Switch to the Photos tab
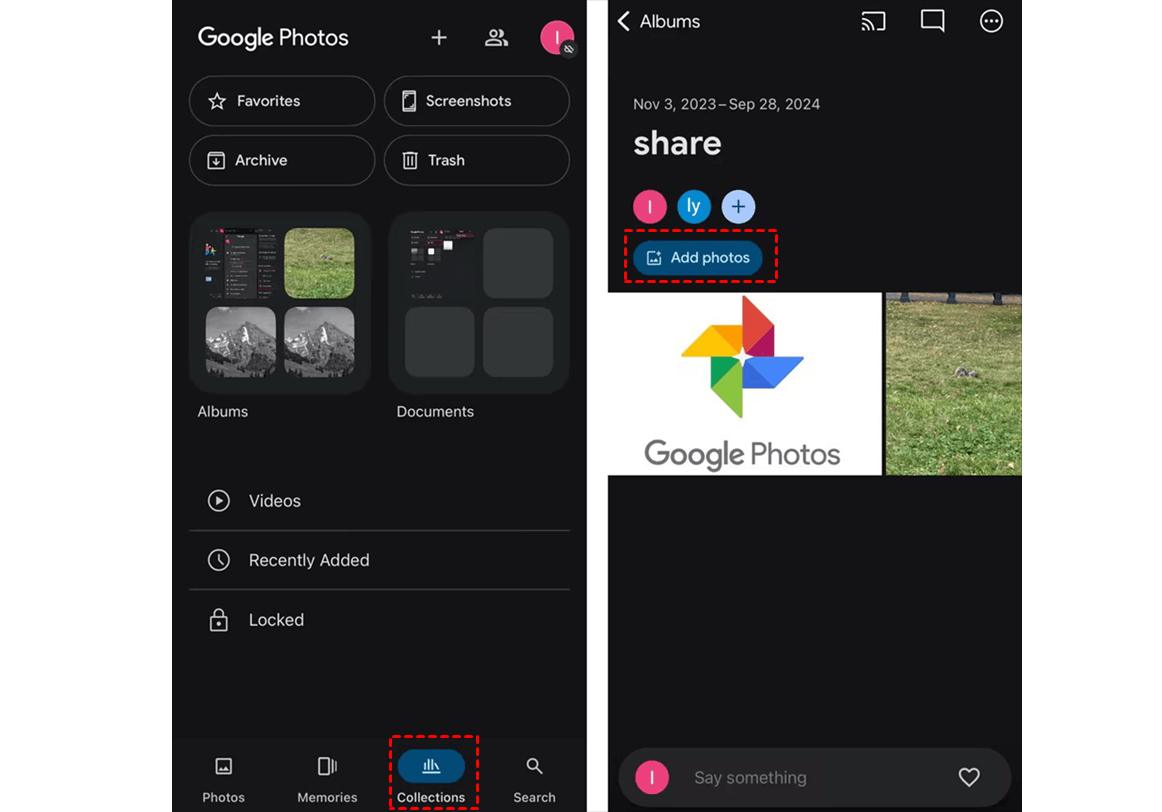Image resolution: width=1162 pixels, height=812 pixels. (x=223, y=778)
